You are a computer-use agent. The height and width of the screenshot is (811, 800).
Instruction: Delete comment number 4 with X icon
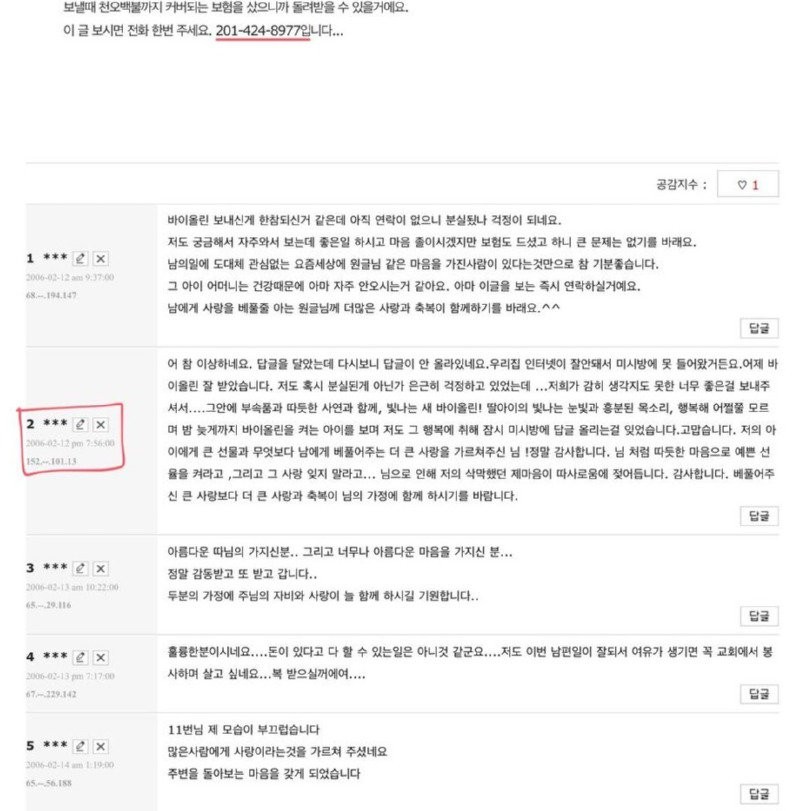pos(100,656)
